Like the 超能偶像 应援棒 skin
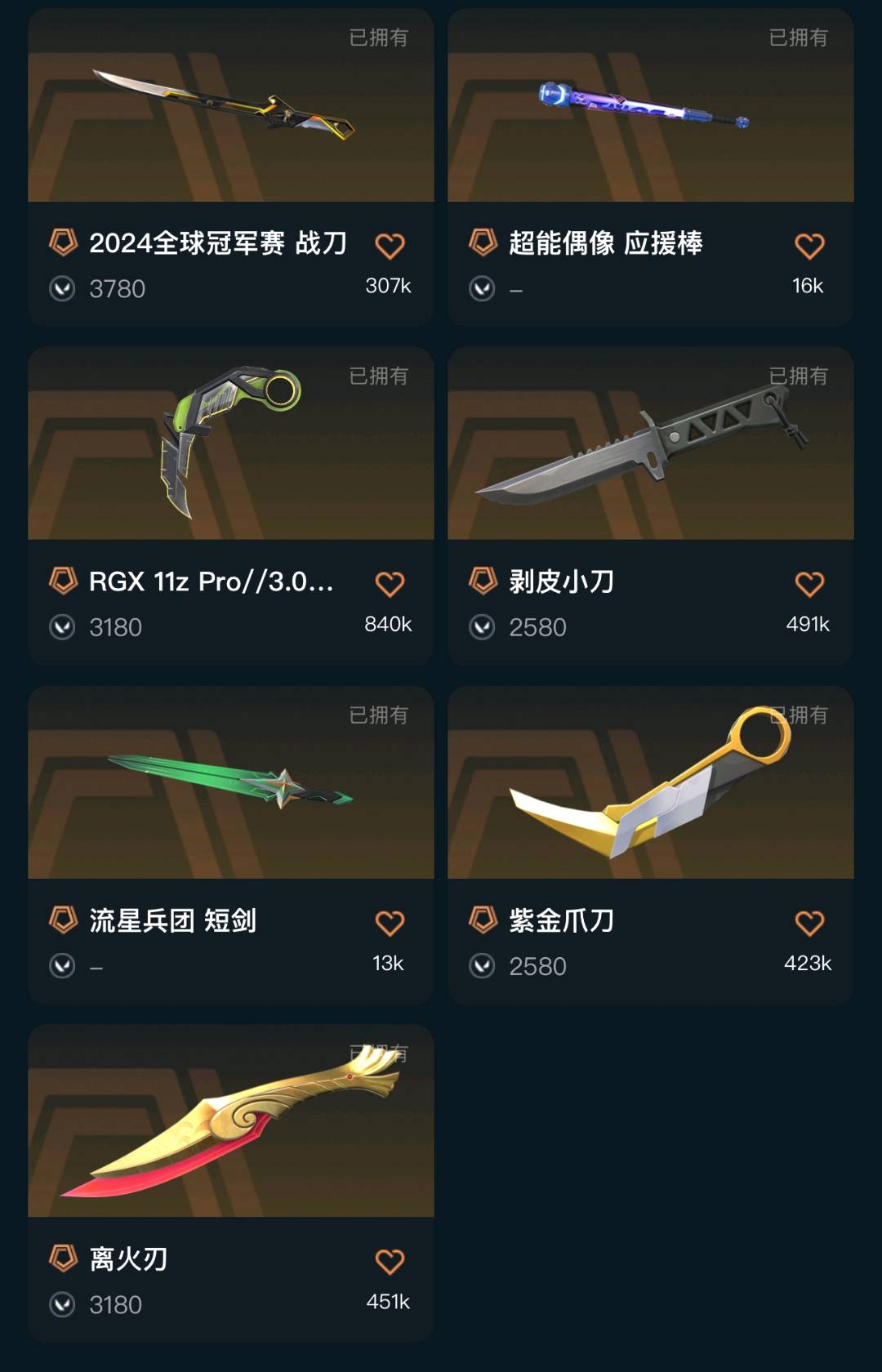This screenshot has width=882, height=1372. pos(809,246)
